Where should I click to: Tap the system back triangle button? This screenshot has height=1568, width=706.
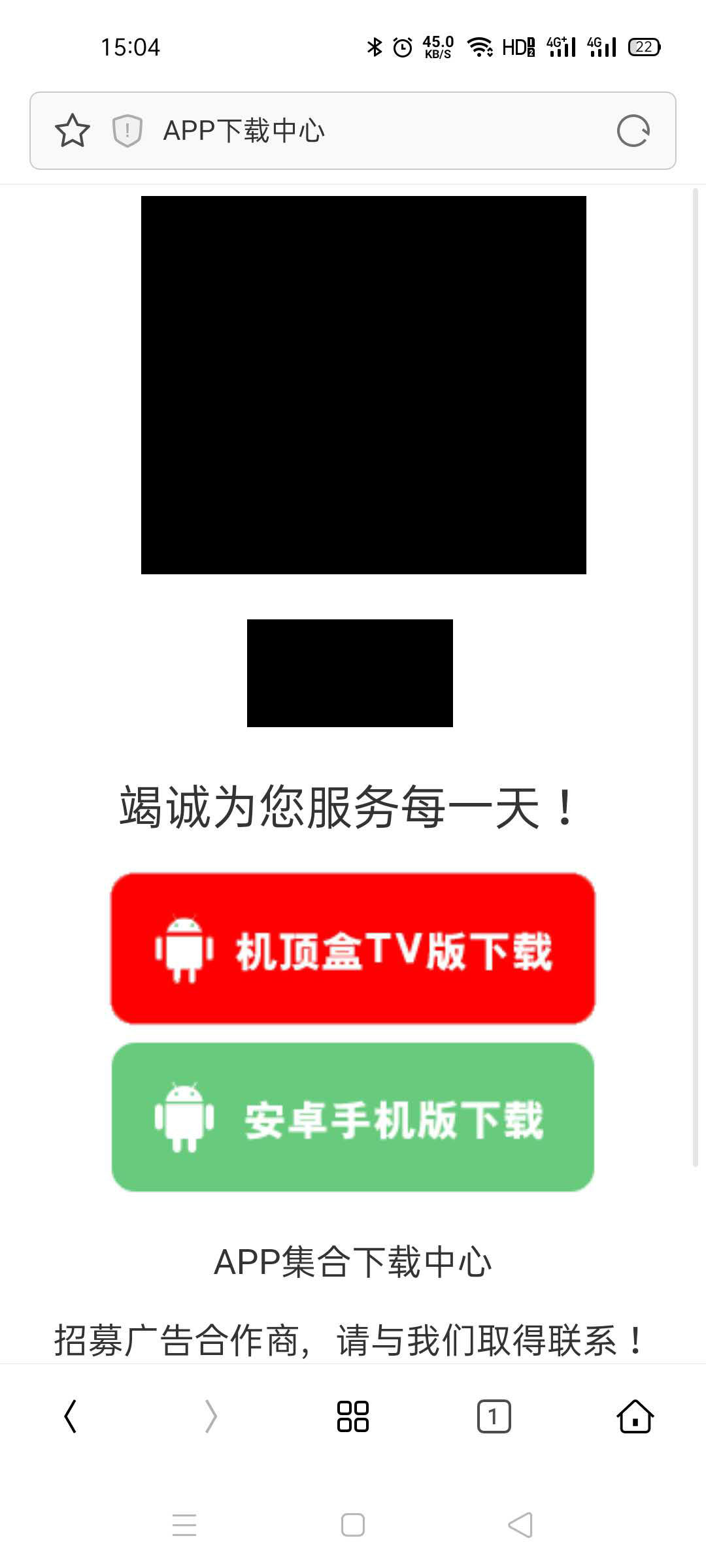(x=520, y=1525)
